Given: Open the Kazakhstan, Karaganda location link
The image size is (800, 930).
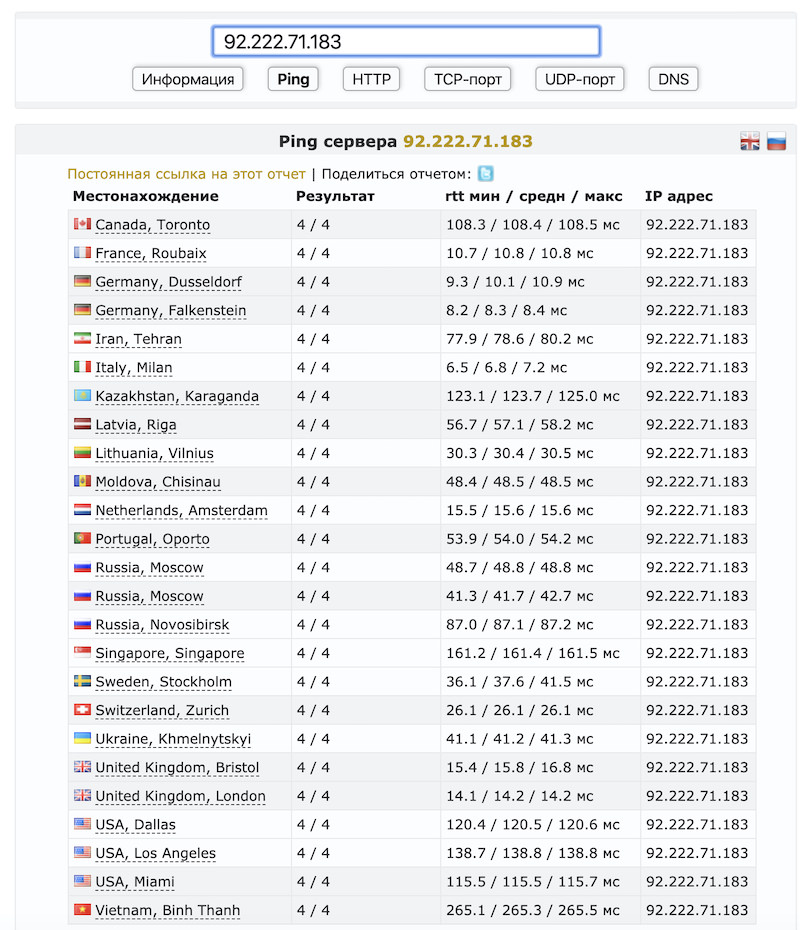Looking at the screenshot, I should click(177, 397).
